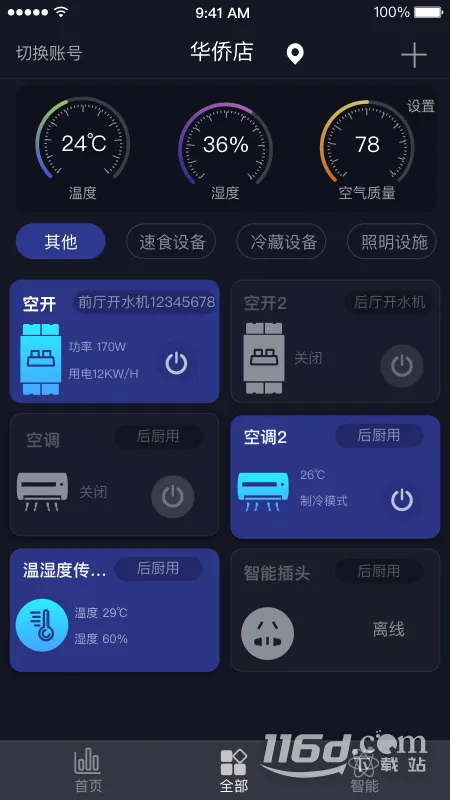Screen dimensions: 450x800
Task: Switch to the 速食设备 chip
Action: coord(171,241)
